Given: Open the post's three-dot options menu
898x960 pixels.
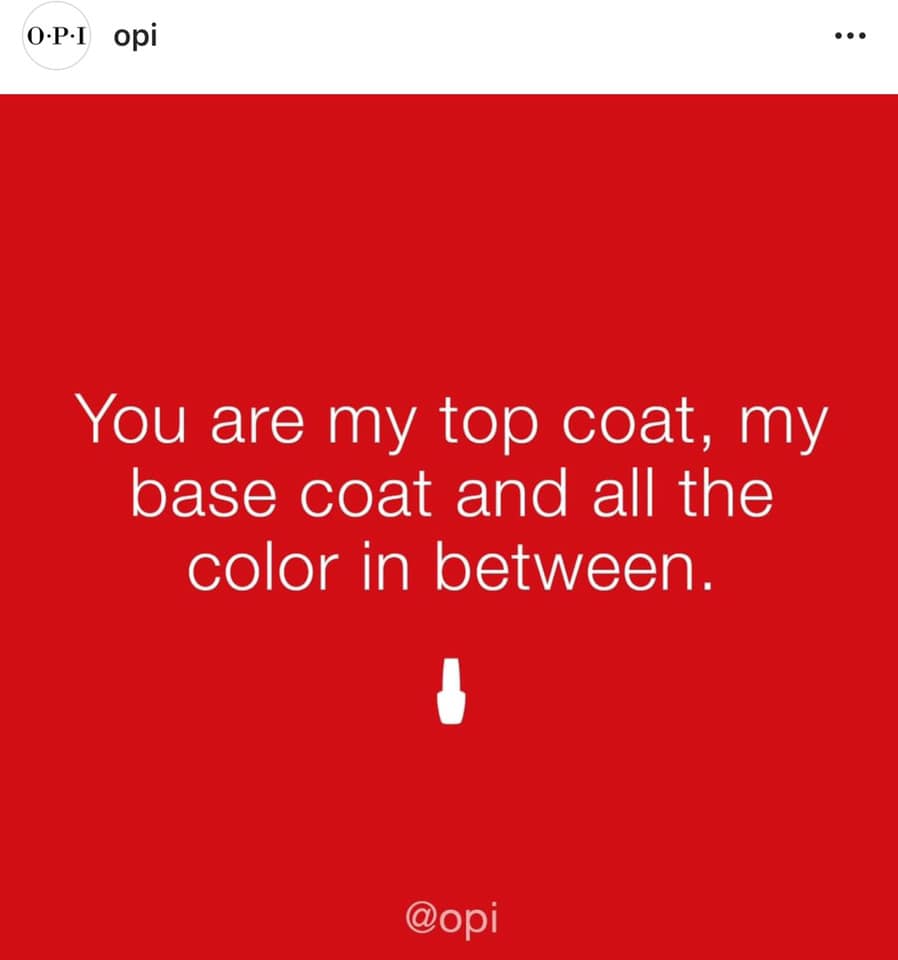Looking at the screenshot, I should tap(849, 35).
